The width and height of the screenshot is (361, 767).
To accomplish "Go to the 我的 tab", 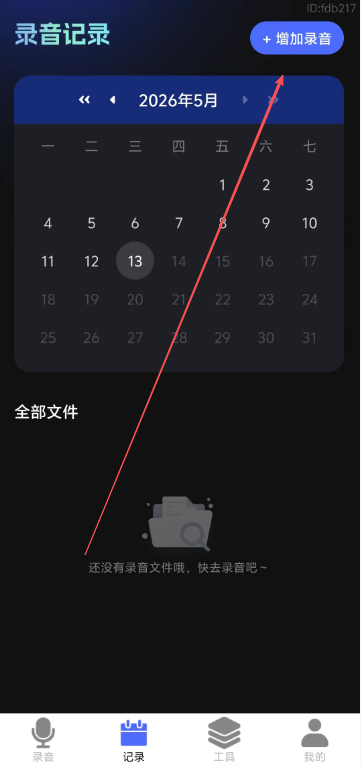I will 315,740.
